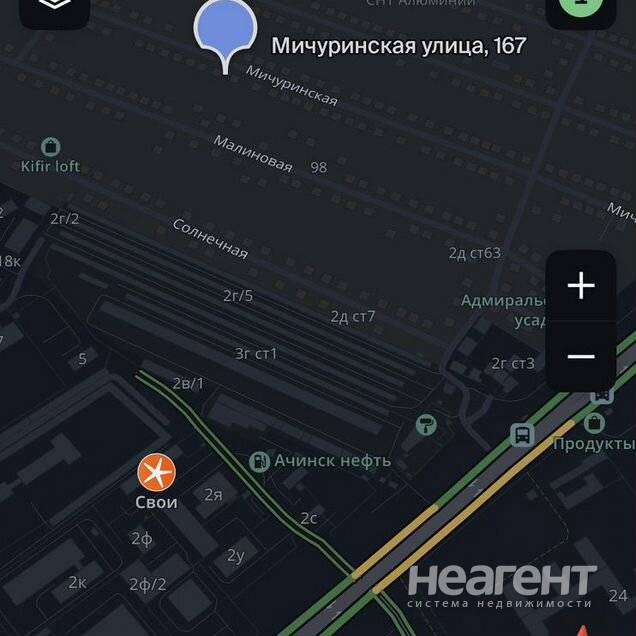Tap the pin at Мичуринская улица, 167
Screen dimensions: 636x636
[x=226, y=32]
